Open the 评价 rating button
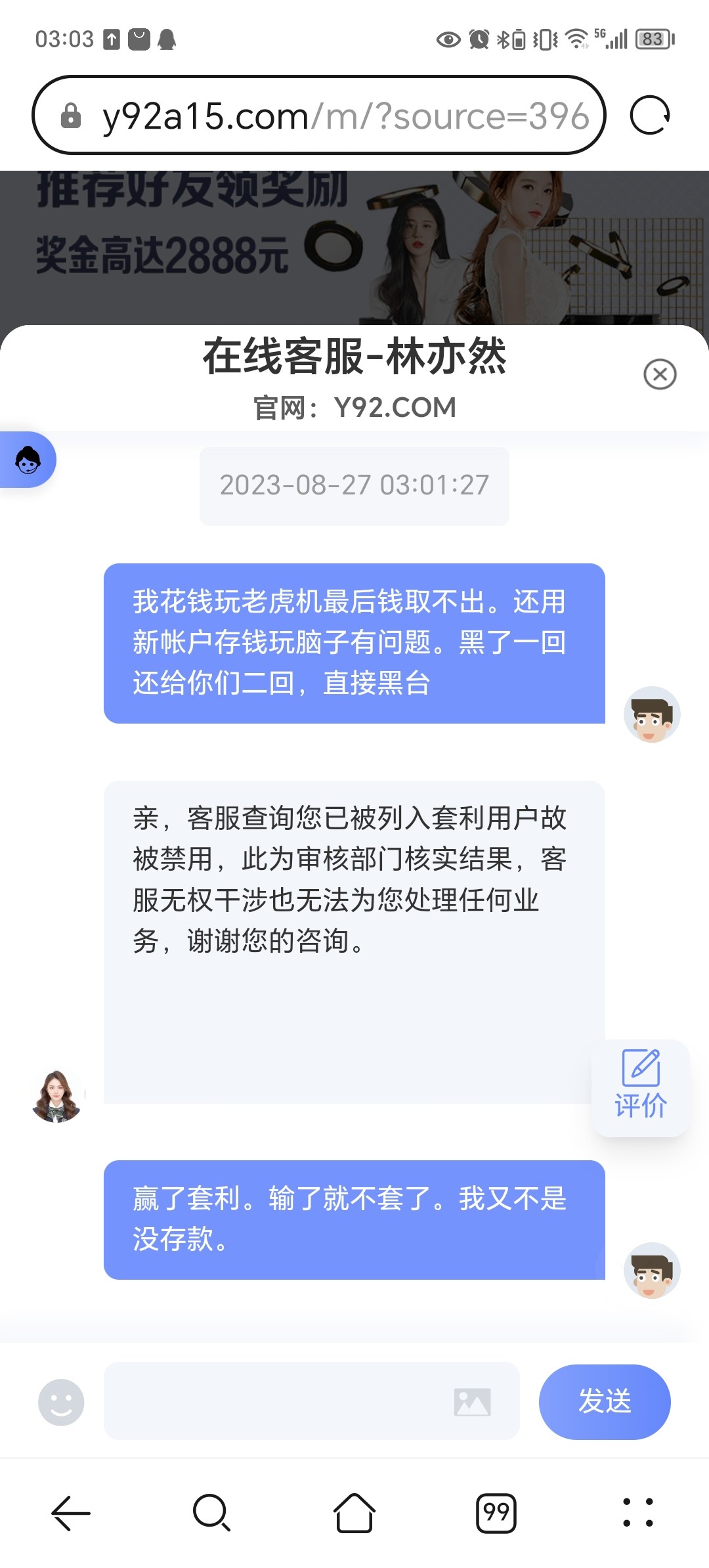Screen dimensions: 709x1568 [x=640, y=1088]
